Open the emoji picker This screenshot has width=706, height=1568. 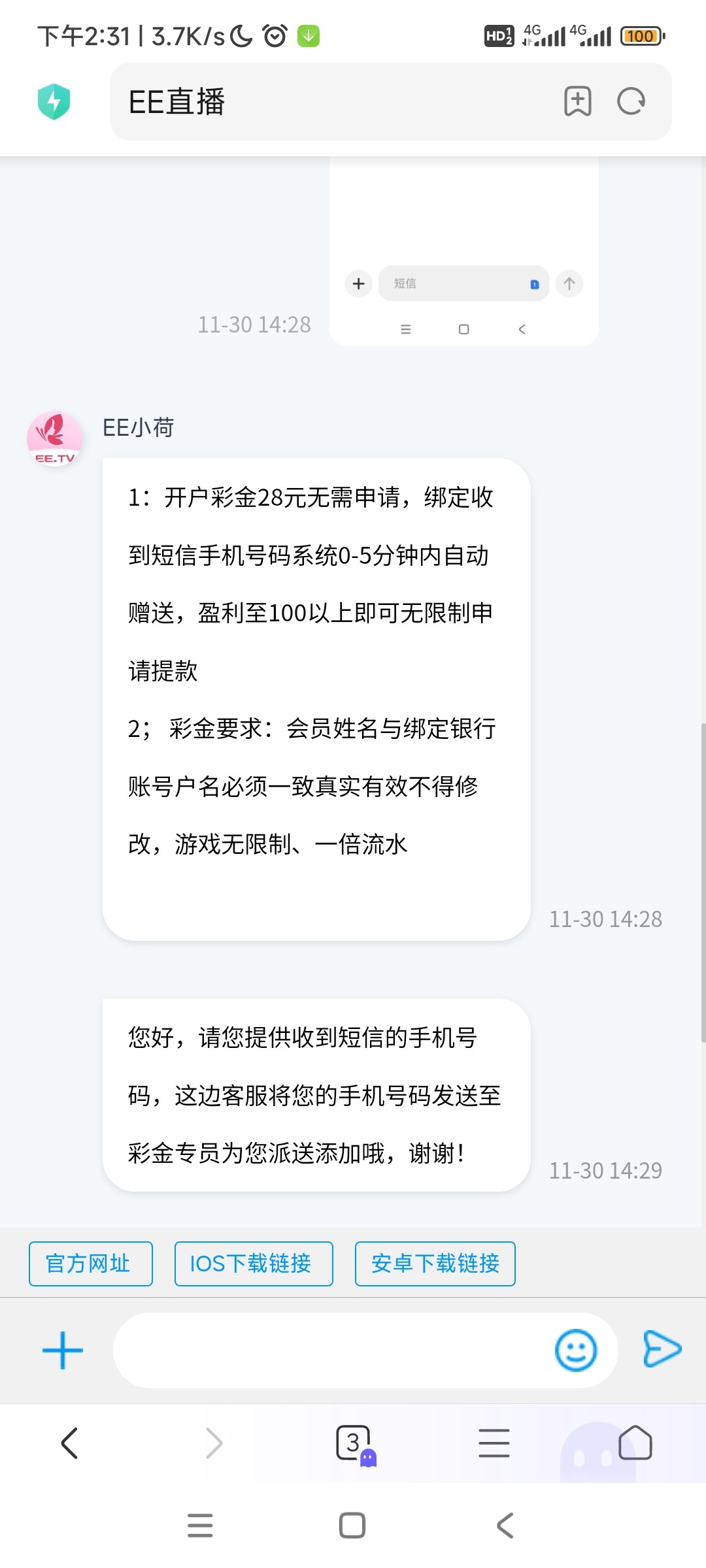575,1350
